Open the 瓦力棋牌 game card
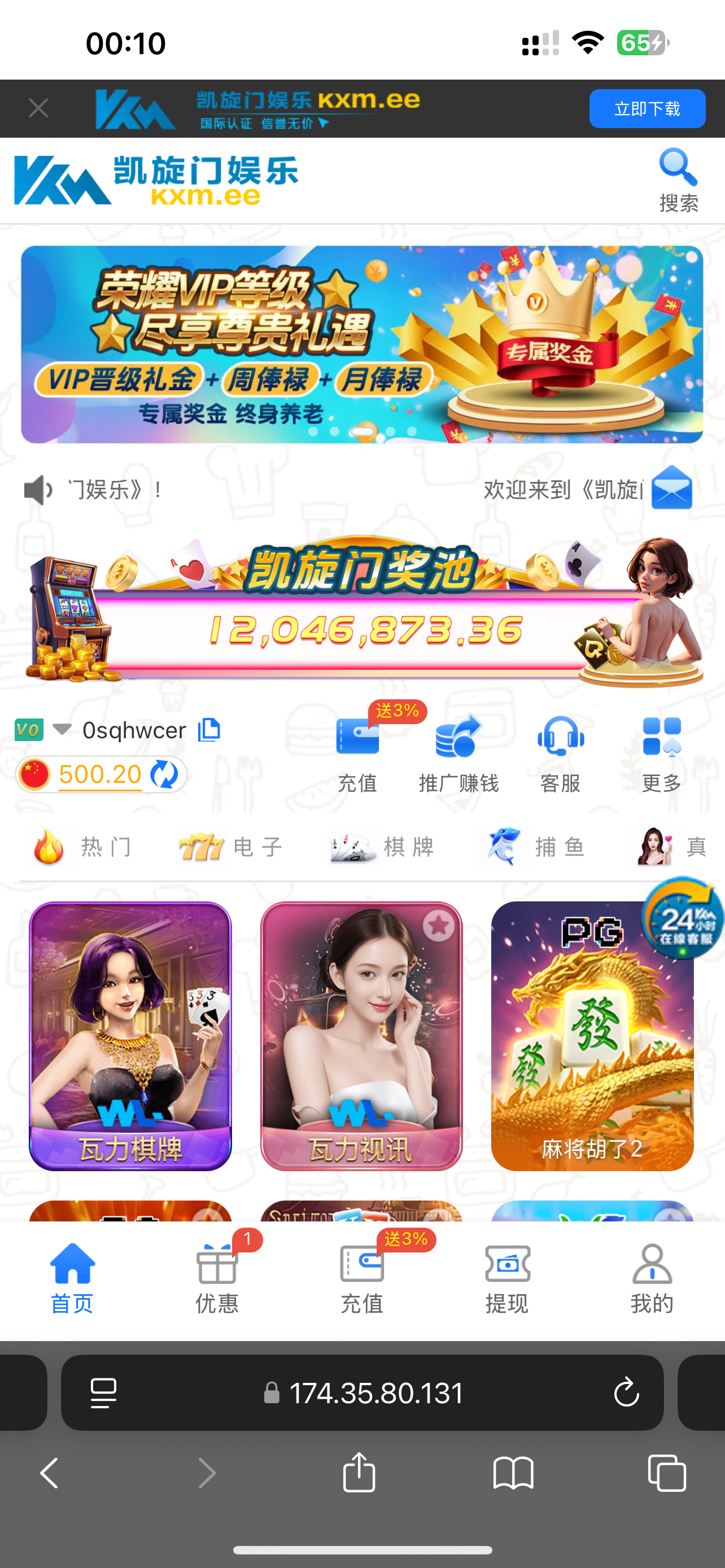The width and height of the screenshot is (725, 1568). point(130,1035)
